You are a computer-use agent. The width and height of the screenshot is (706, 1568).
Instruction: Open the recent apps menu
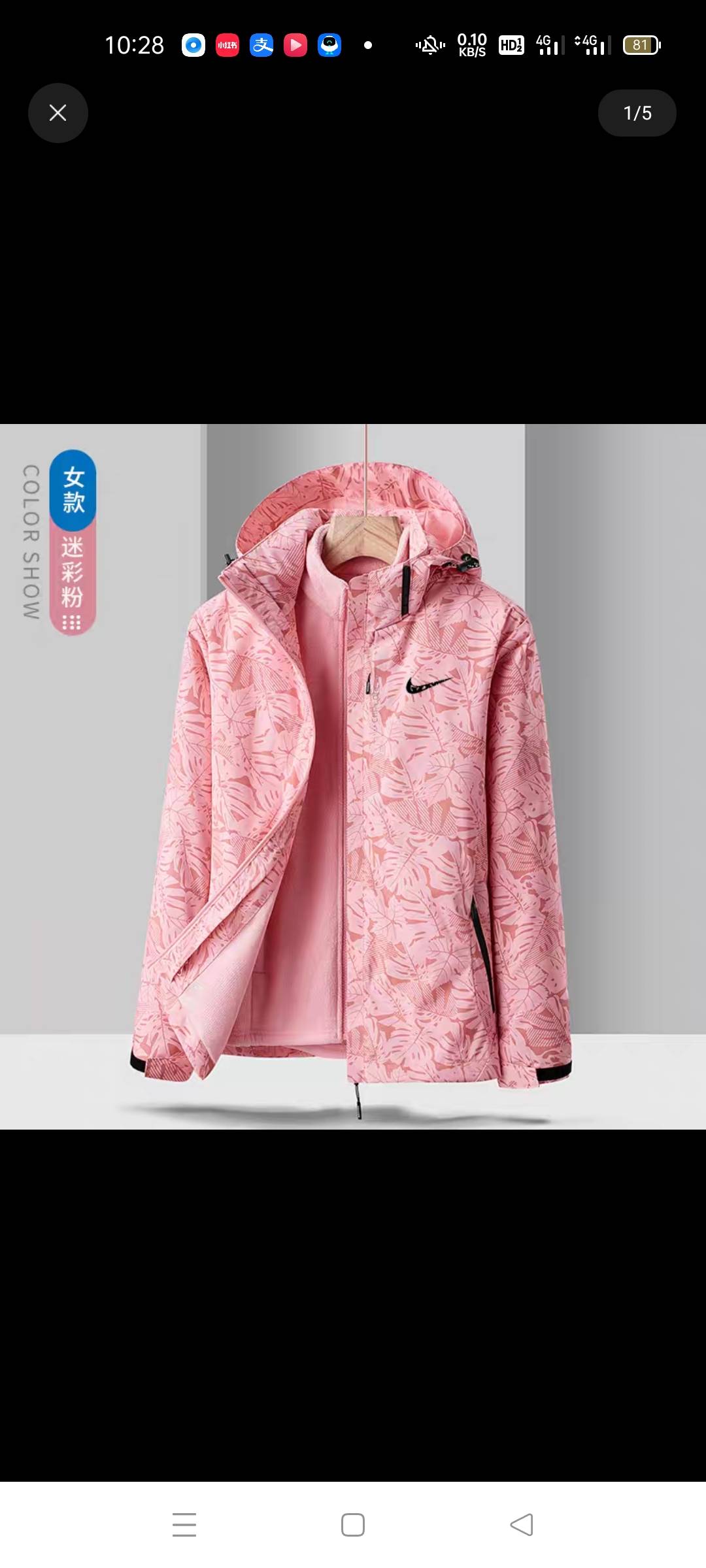pos(184,1525)
